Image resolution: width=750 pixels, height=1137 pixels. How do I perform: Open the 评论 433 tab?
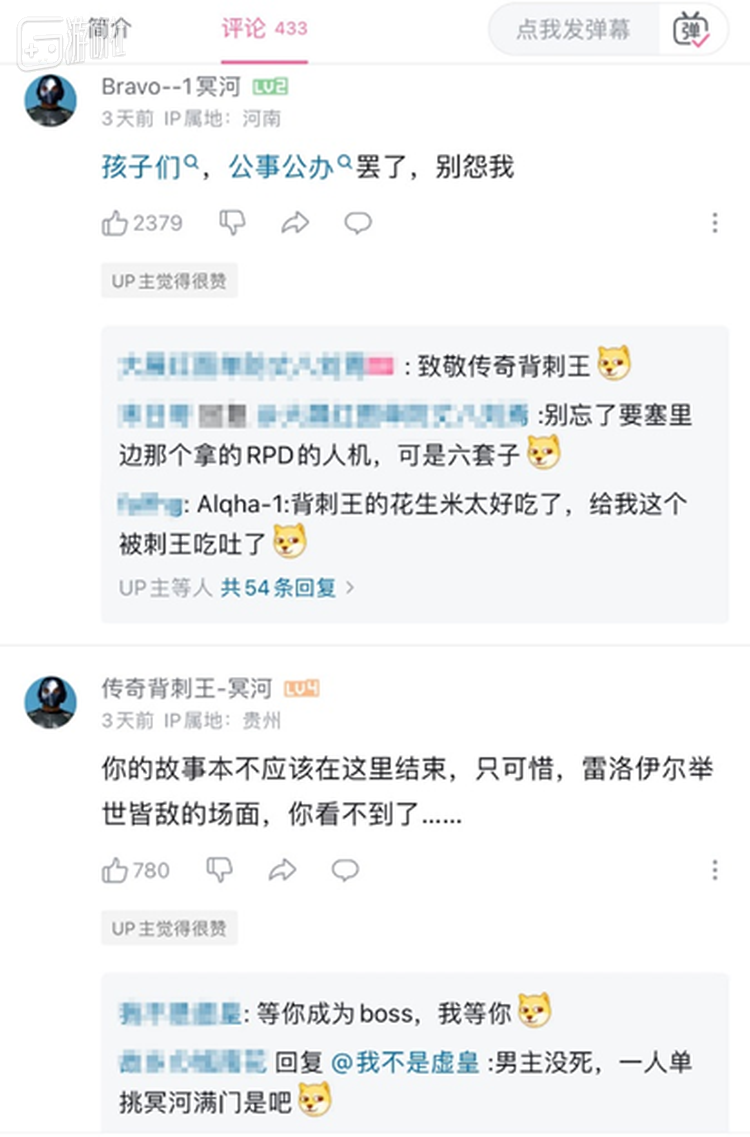[x=264, y=28]
